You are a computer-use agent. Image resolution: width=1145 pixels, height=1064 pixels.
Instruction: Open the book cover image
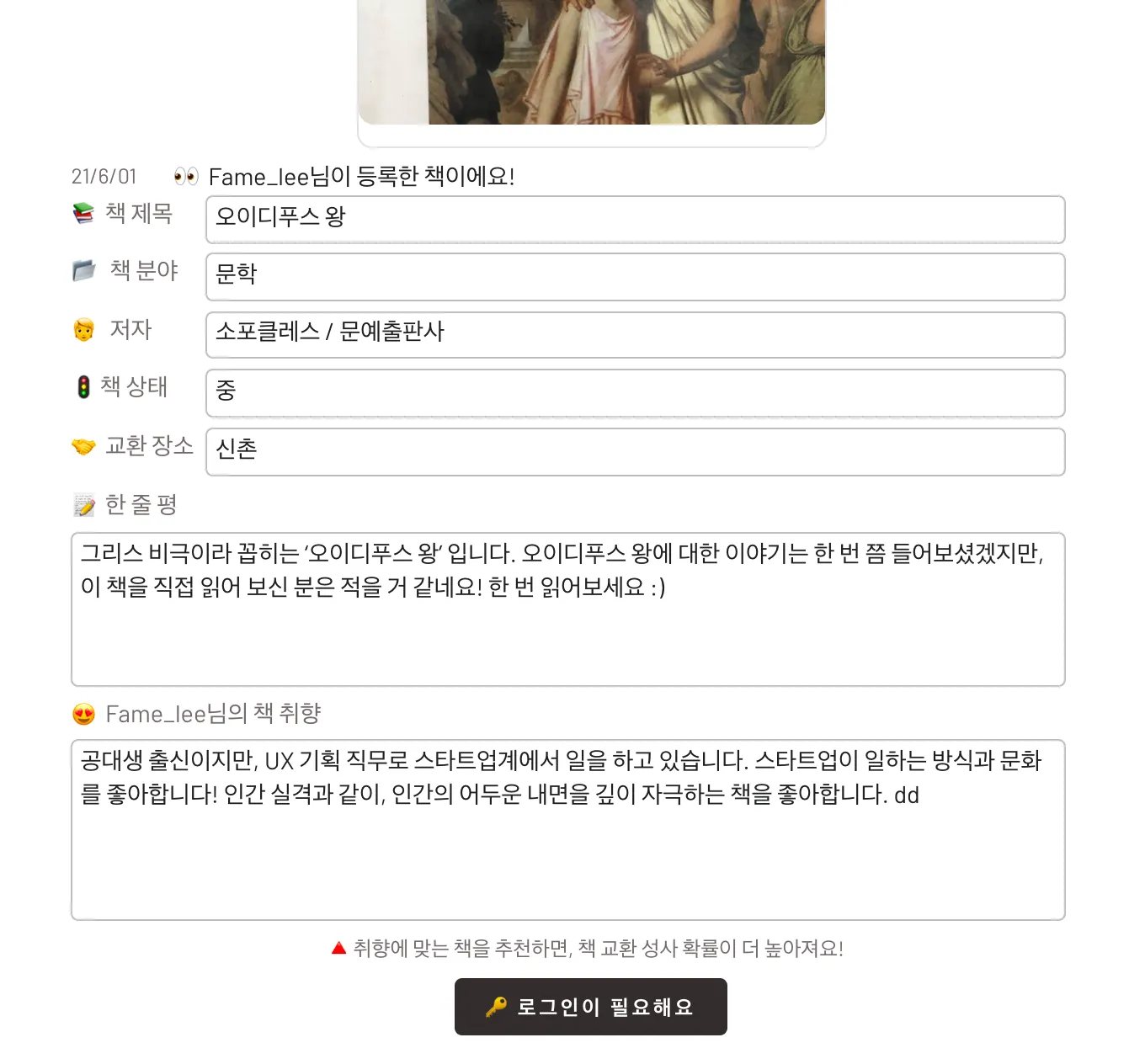591,62
